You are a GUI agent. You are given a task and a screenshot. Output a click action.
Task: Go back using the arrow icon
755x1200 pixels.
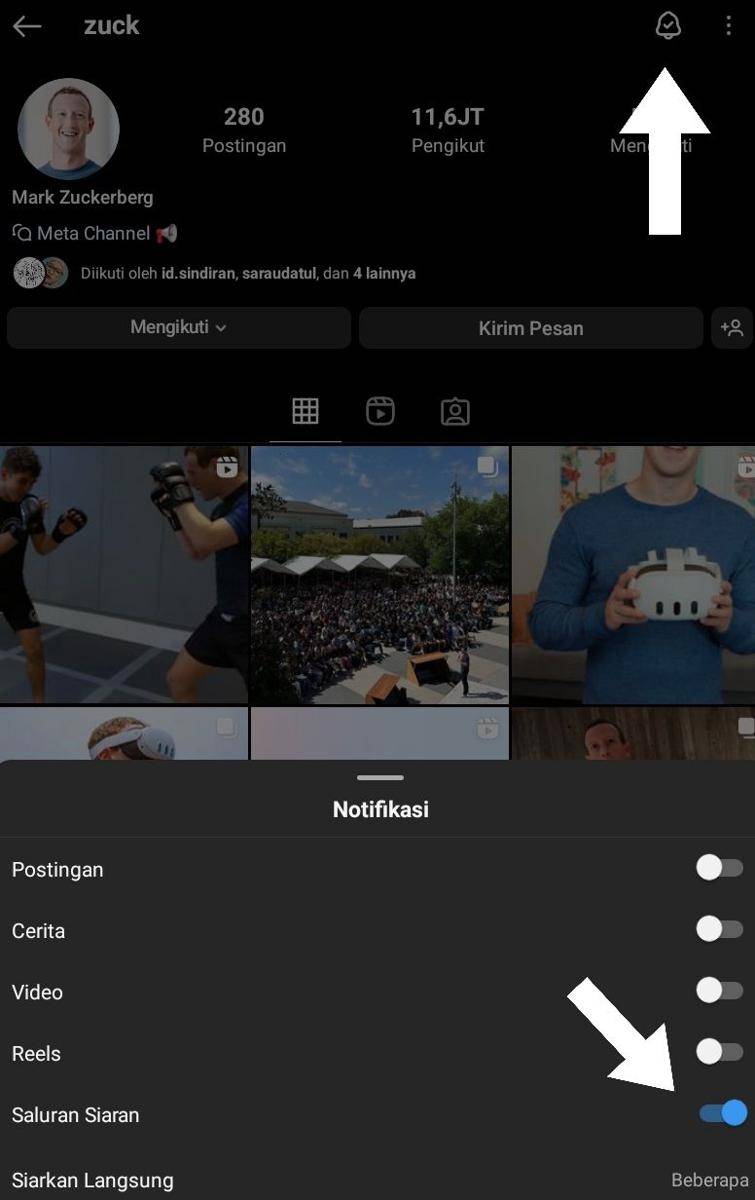(27, 26)
